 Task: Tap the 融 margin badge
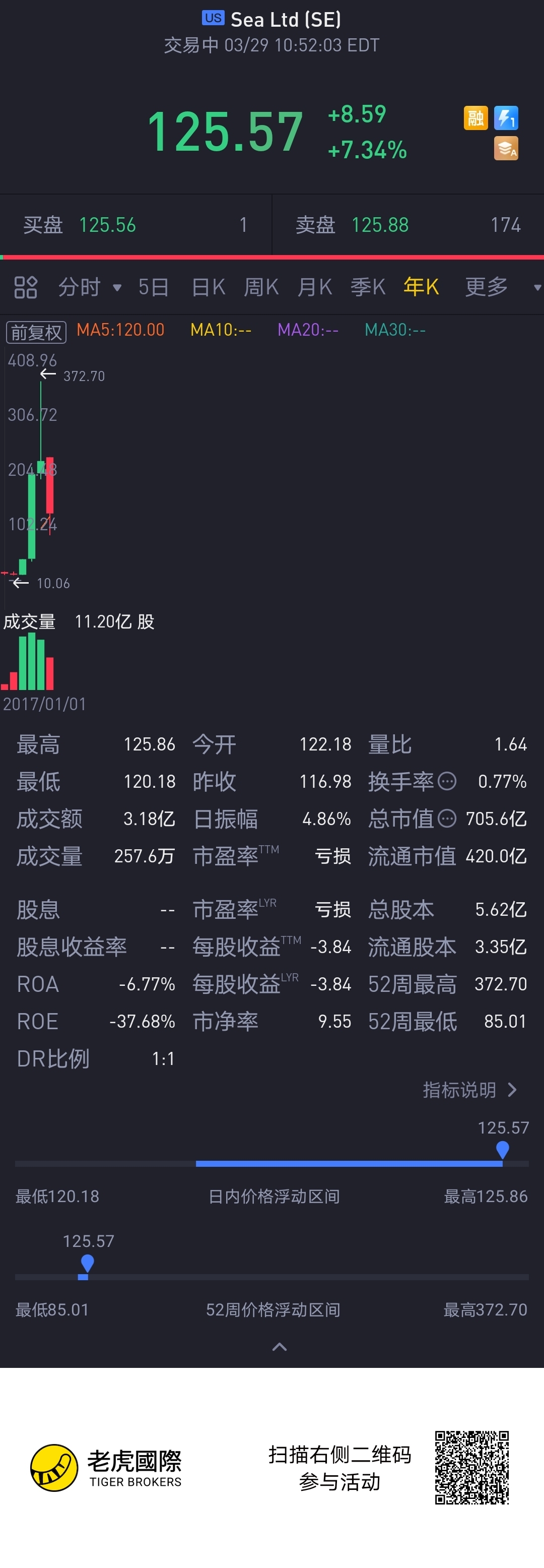pyautogui.click(x=476, y=117)
